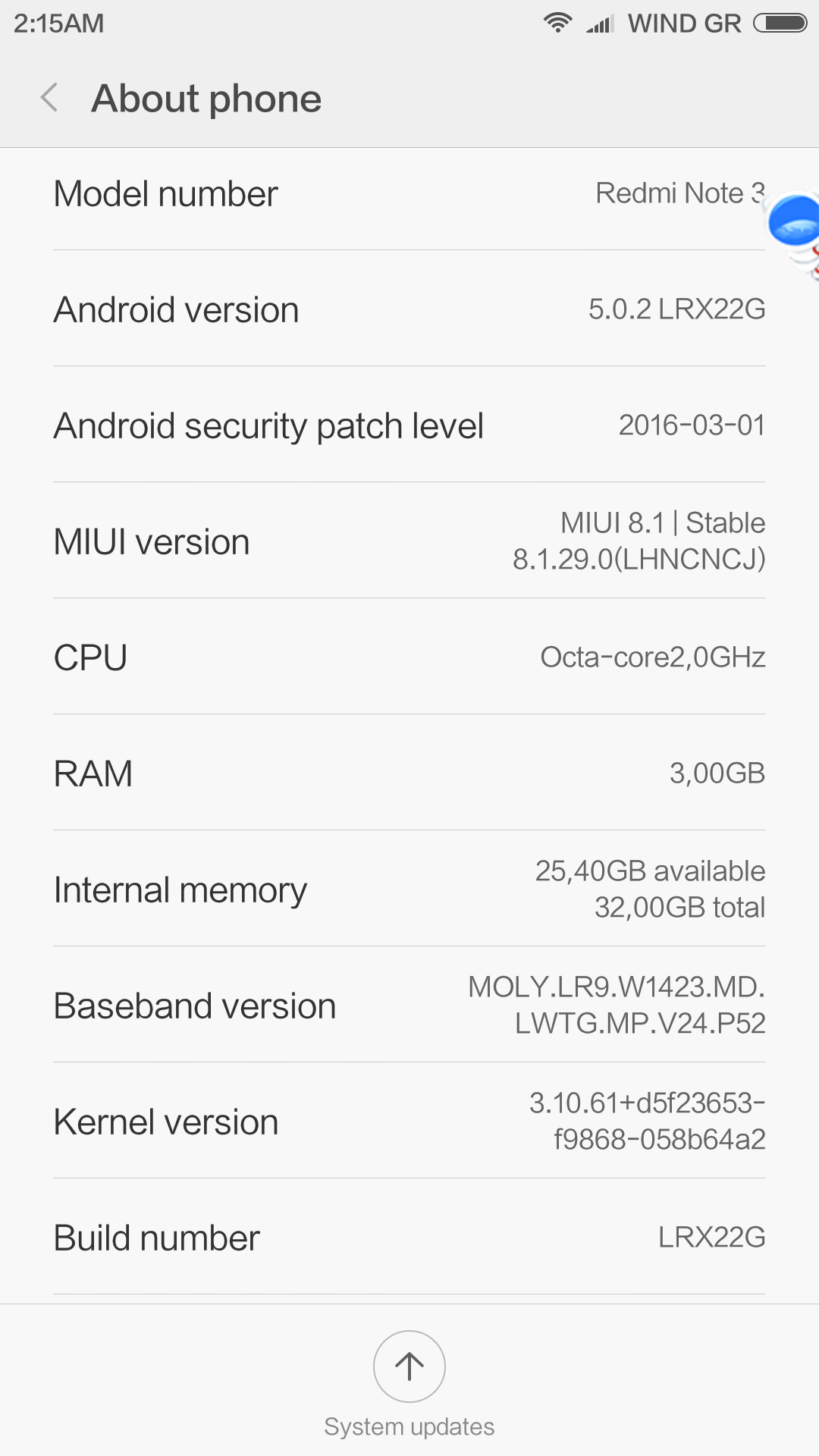Open the Internal memory row
This screenshot has height=1456, width=819.
coord(409,889)
